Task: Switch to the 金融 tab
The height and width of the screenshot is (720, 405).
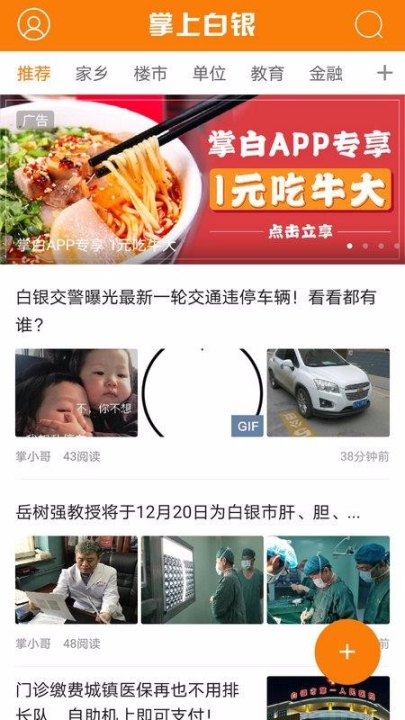Action: click(x=326, y=73)
